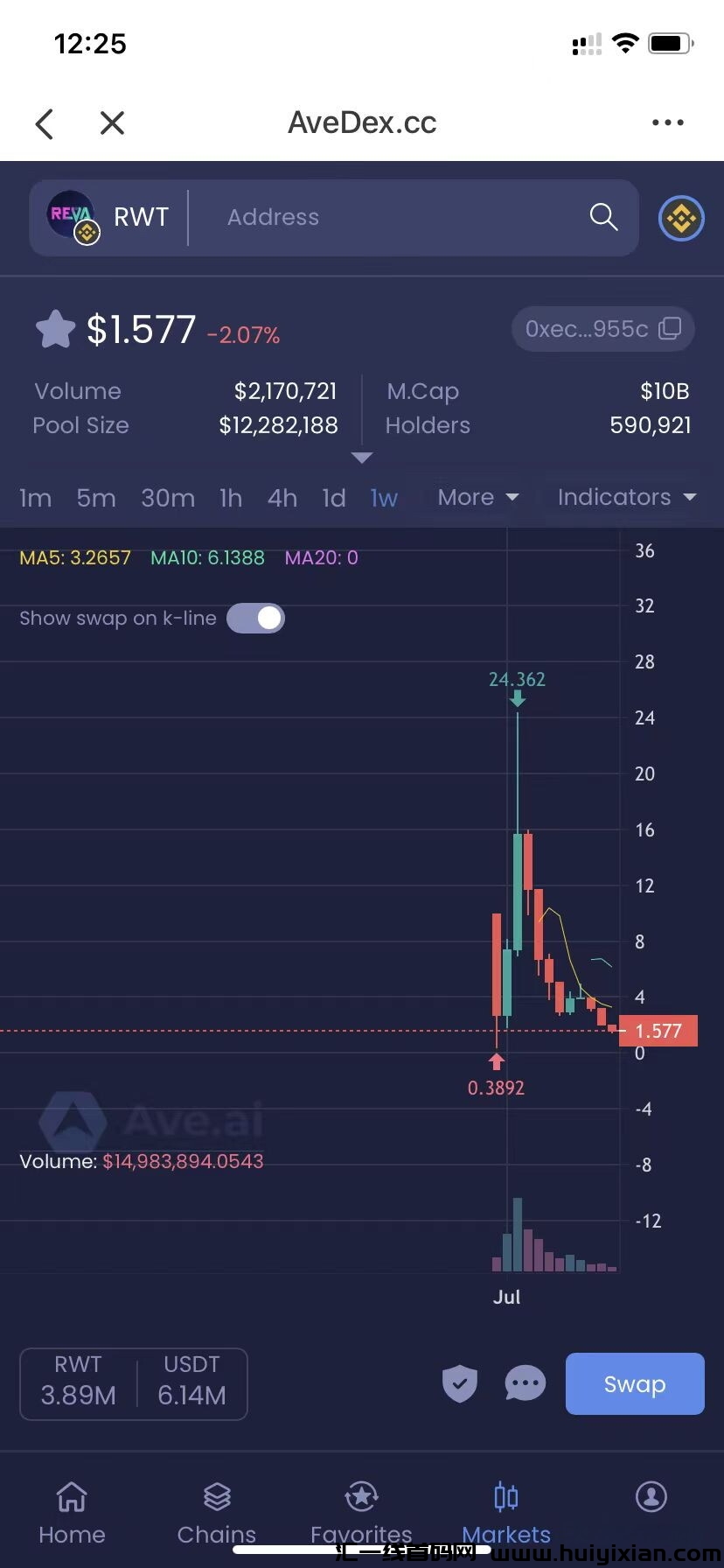Open the BNB chain selector icon
Viewport: 724px width, 1568px height.
point(681,218)
